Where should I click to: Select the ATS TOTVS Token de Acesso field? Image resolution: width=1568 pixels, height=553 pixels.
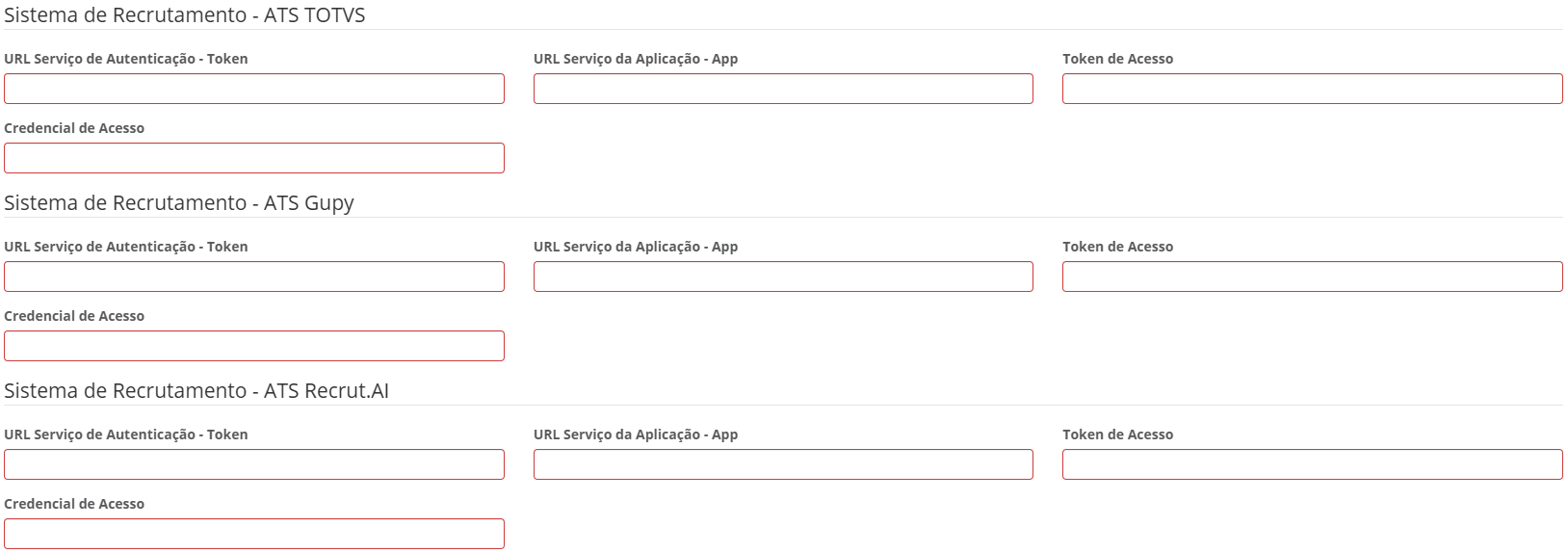tap(1312, 89)
